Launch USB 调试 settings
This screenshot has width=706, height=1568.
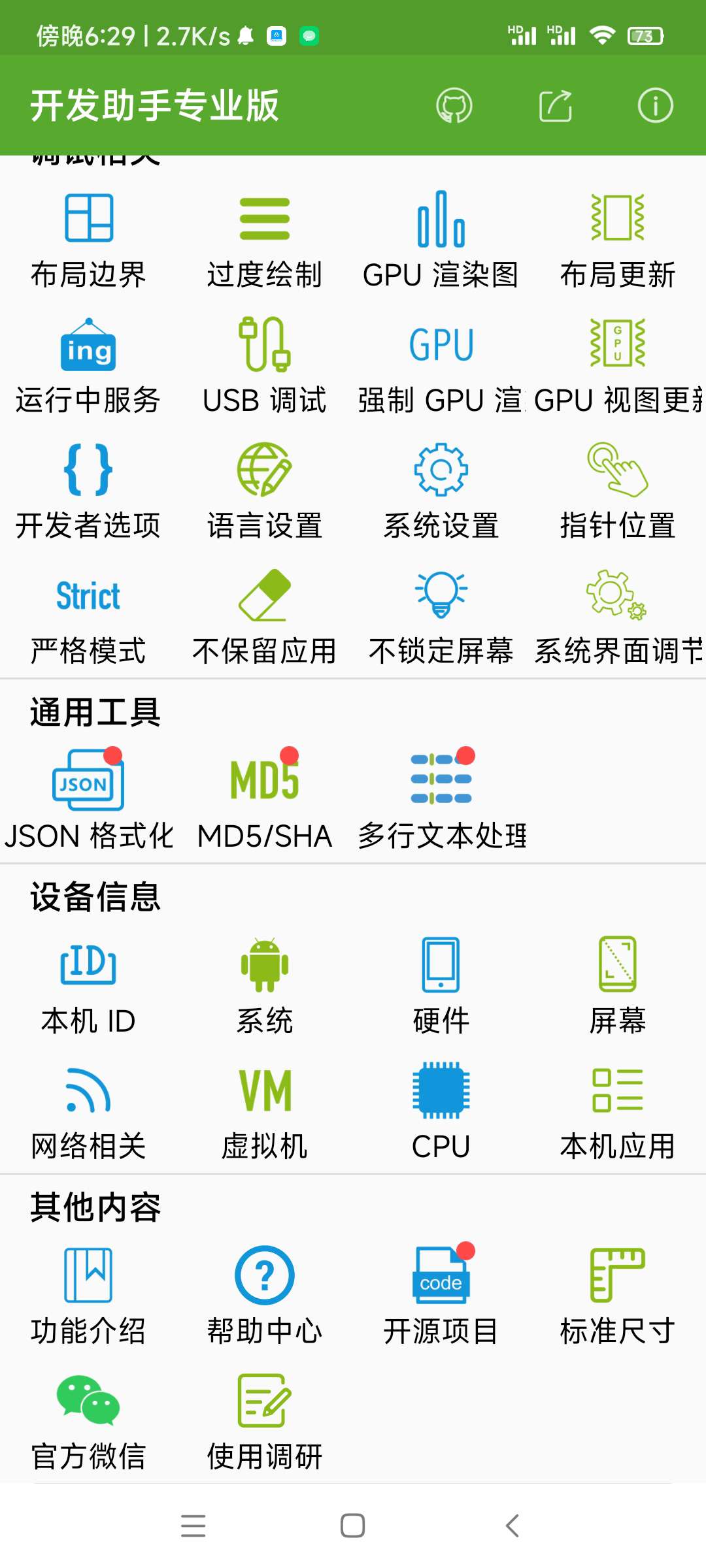coord(265,366)
